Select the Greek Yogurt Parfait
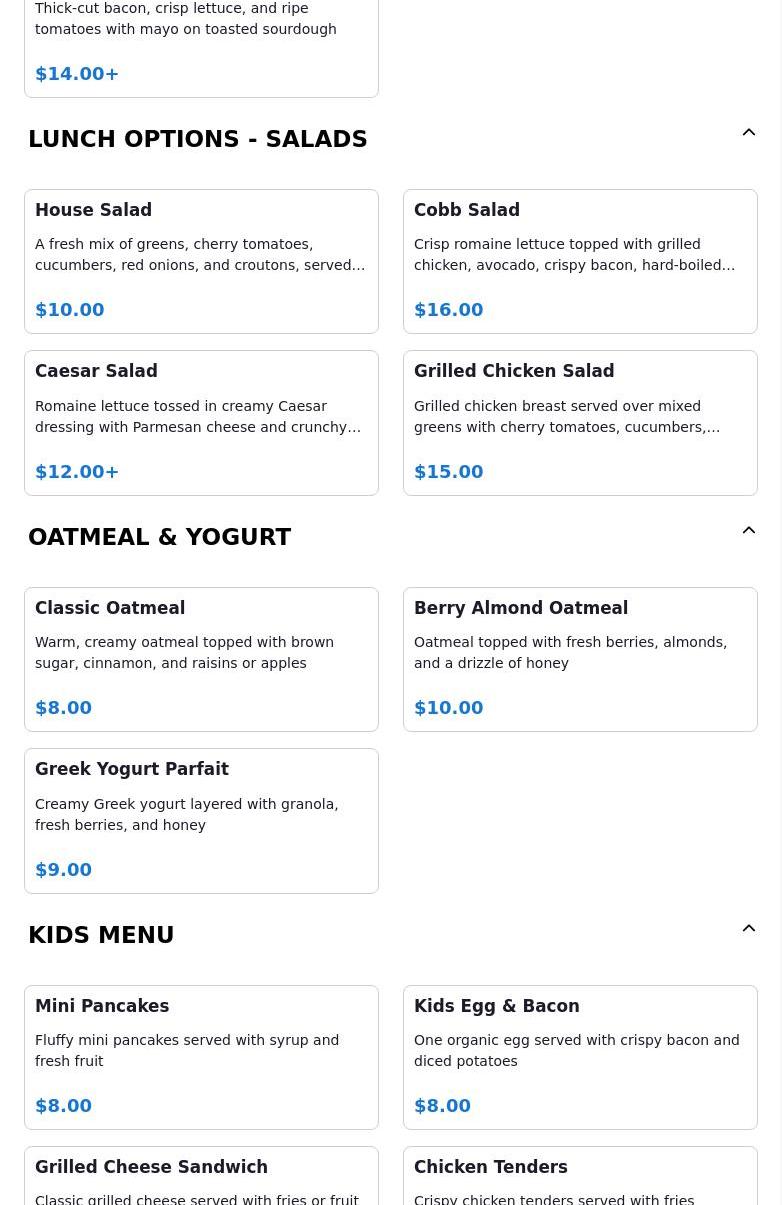 tap(201, 820)
